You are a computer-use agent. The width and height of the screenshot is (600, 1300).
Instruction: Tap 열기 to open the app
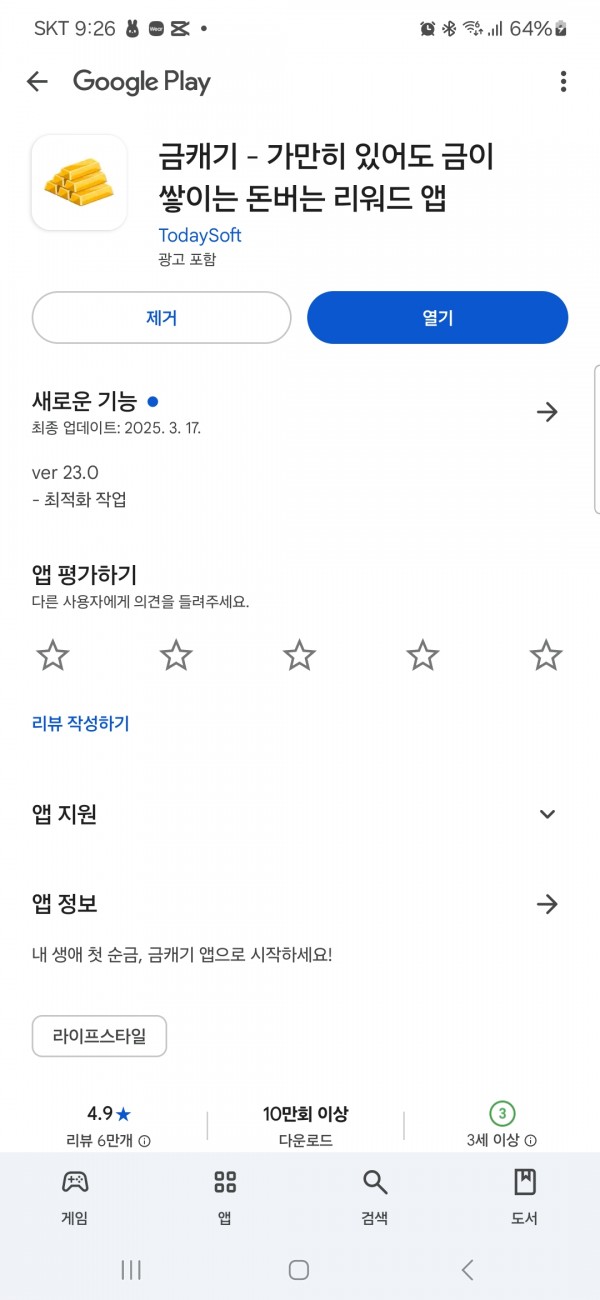click(x=437, y=318)
